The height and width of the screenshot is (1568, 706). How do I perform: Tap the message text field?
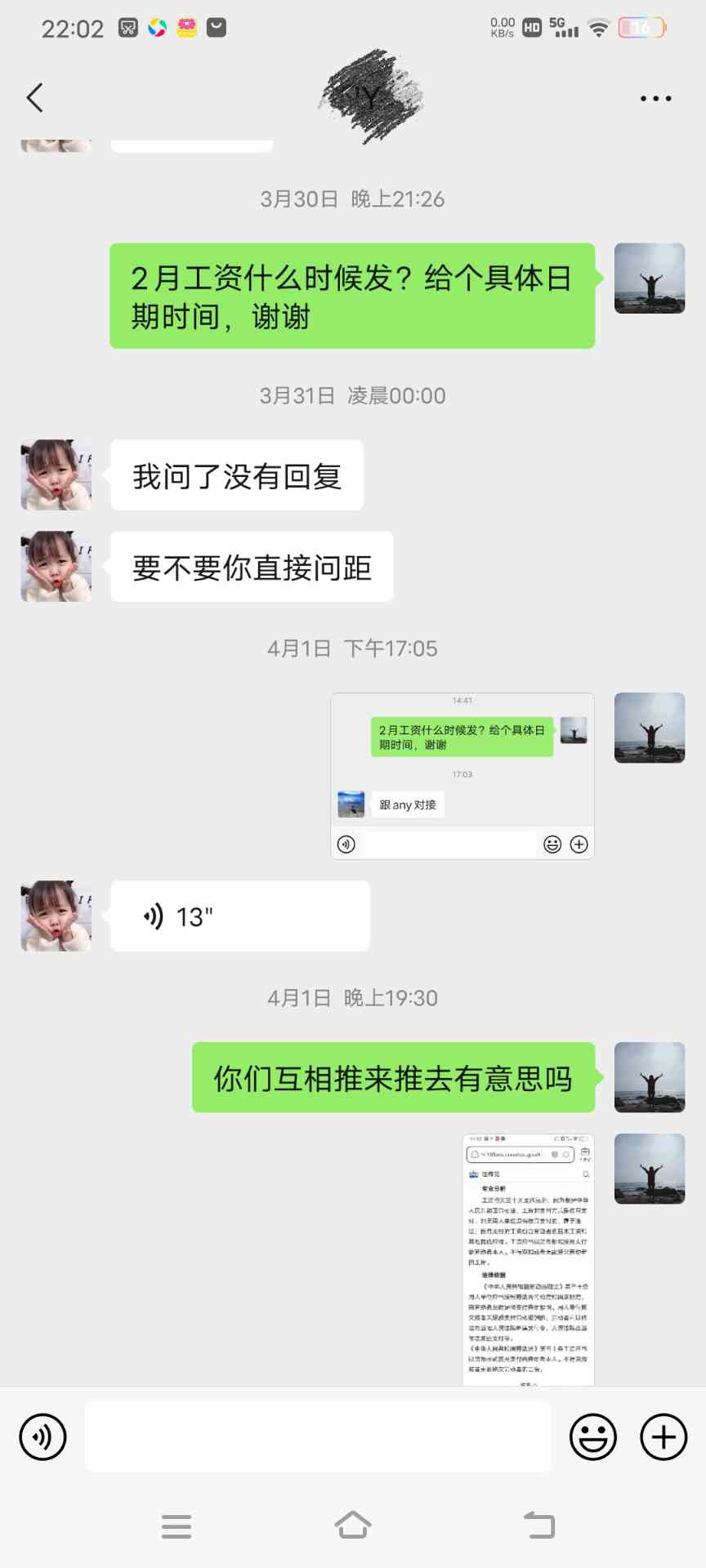point(318,1437)
